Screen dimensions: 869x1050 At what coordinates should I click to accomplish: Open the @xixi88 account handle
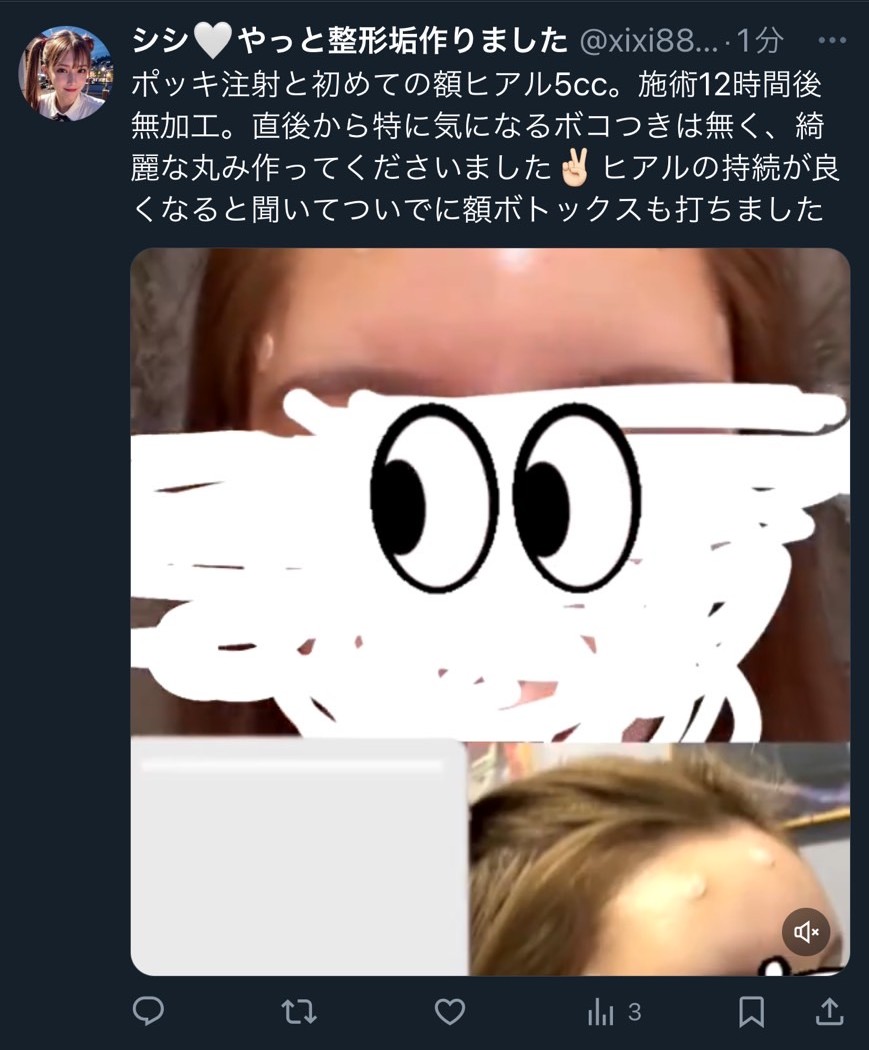648,41
